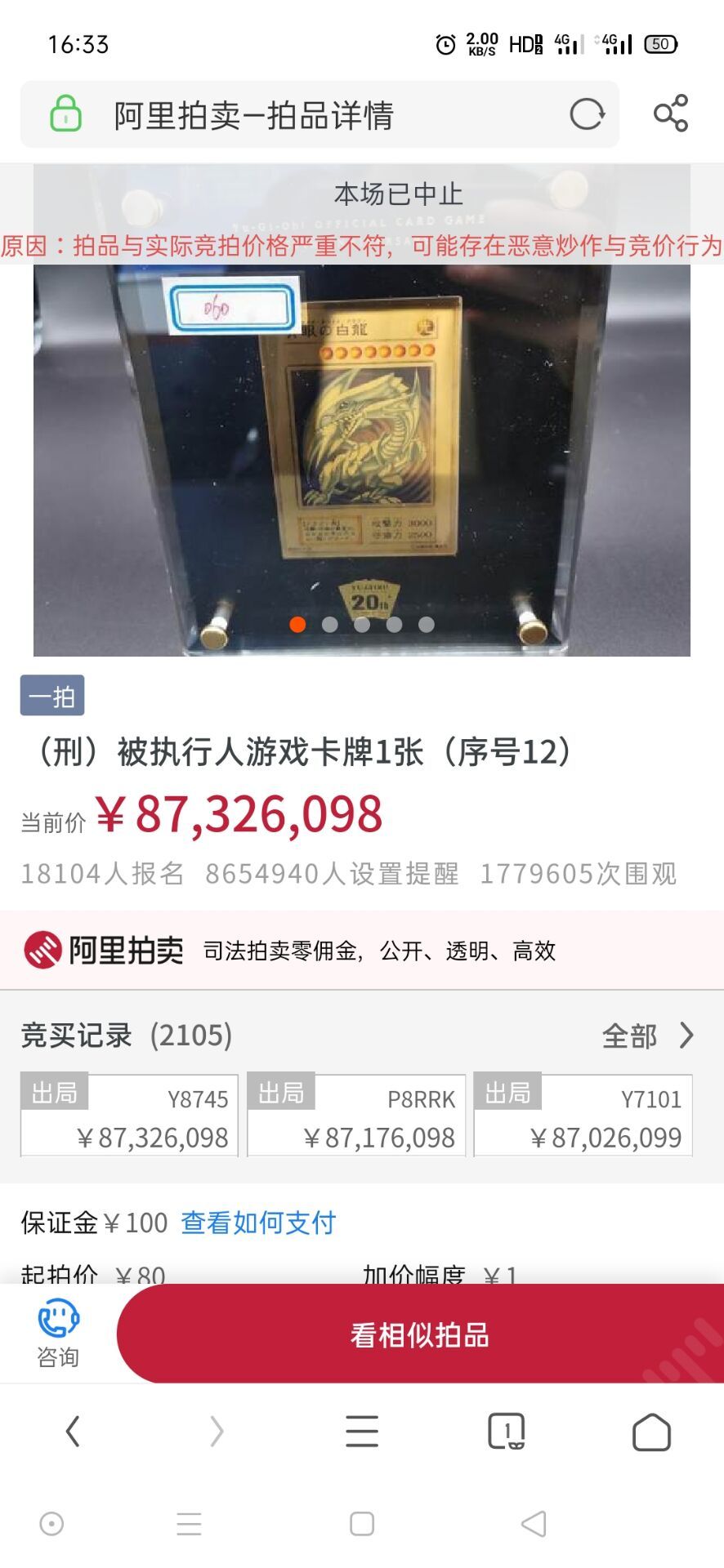Open 咨询 customer service
This screenshot has height=1568, width=724.
58,1334
